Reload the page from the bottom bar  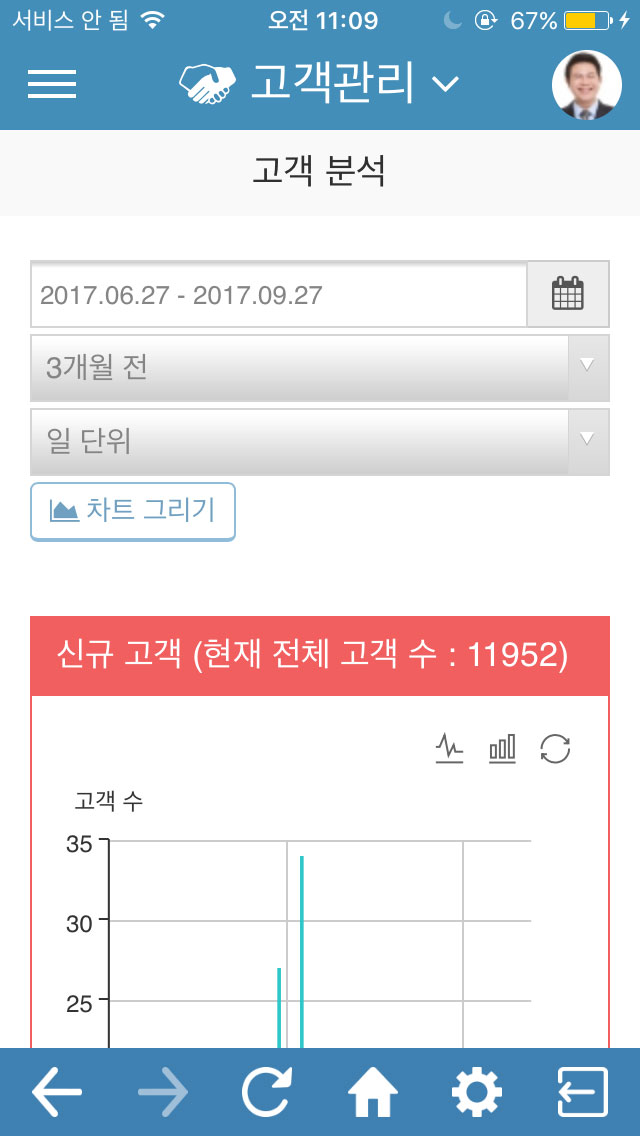(x=268, y=1091)
